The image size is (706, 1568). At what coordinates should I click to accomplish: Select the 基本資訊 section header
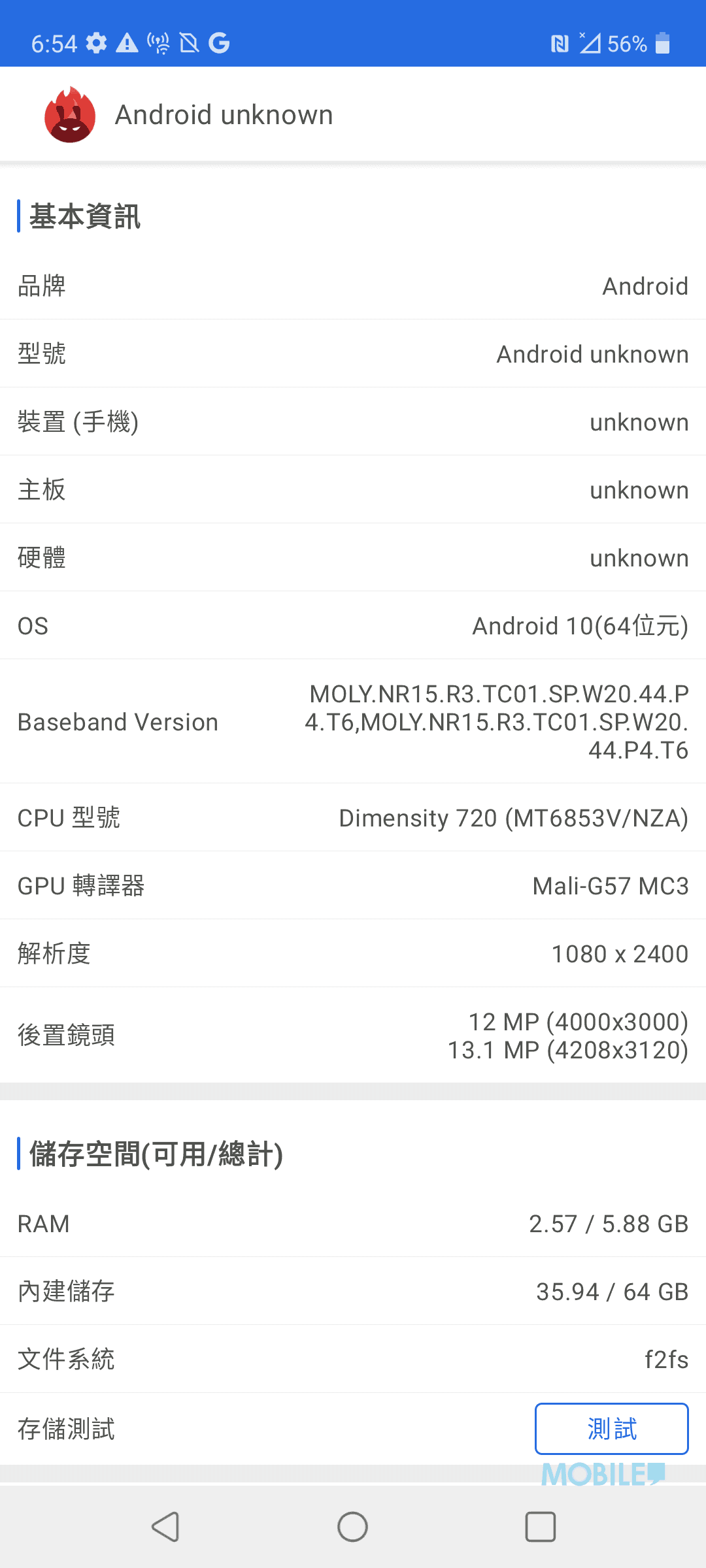(85, 216)
